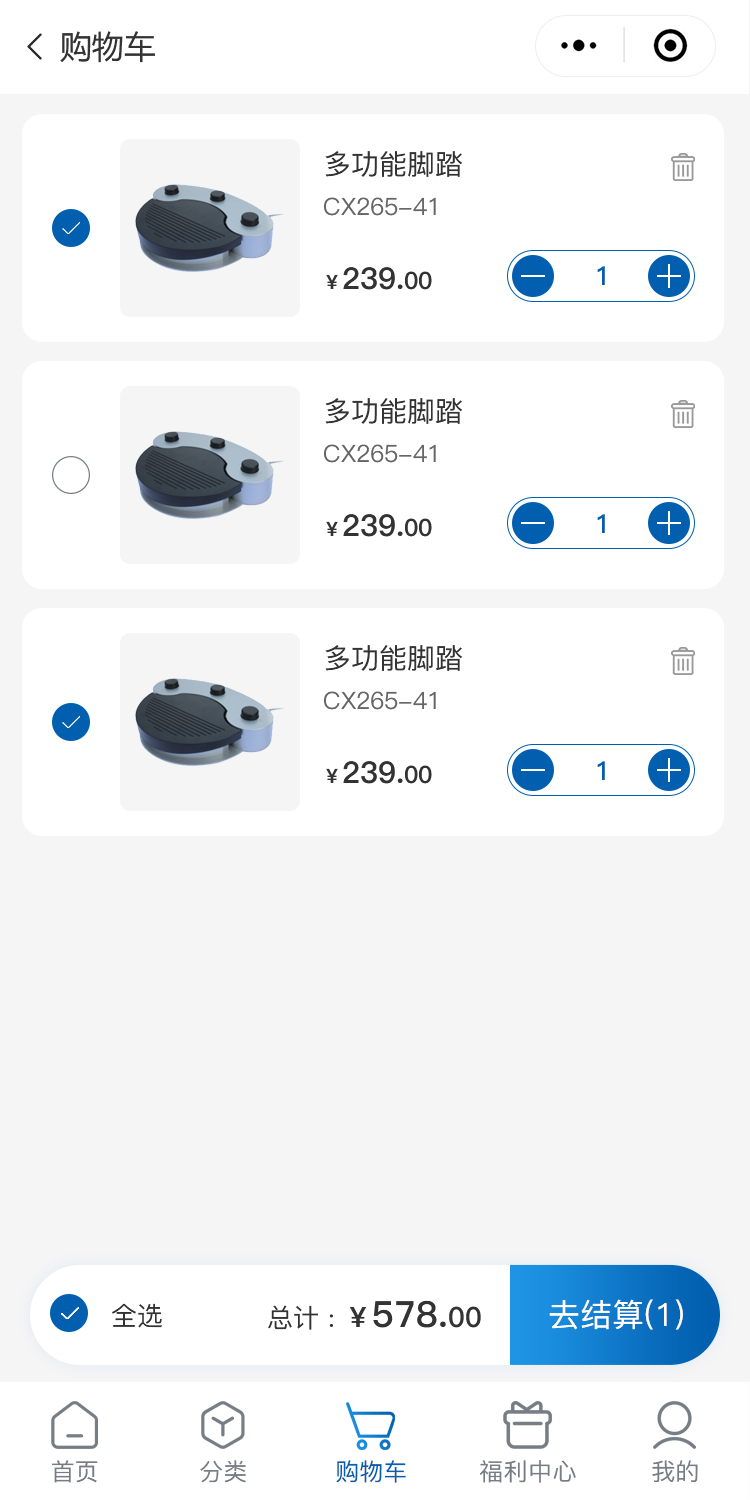Open the unselected item's product image
Image resolution: width=750 pixels, height=1500 pixels.
pos(210,475)
